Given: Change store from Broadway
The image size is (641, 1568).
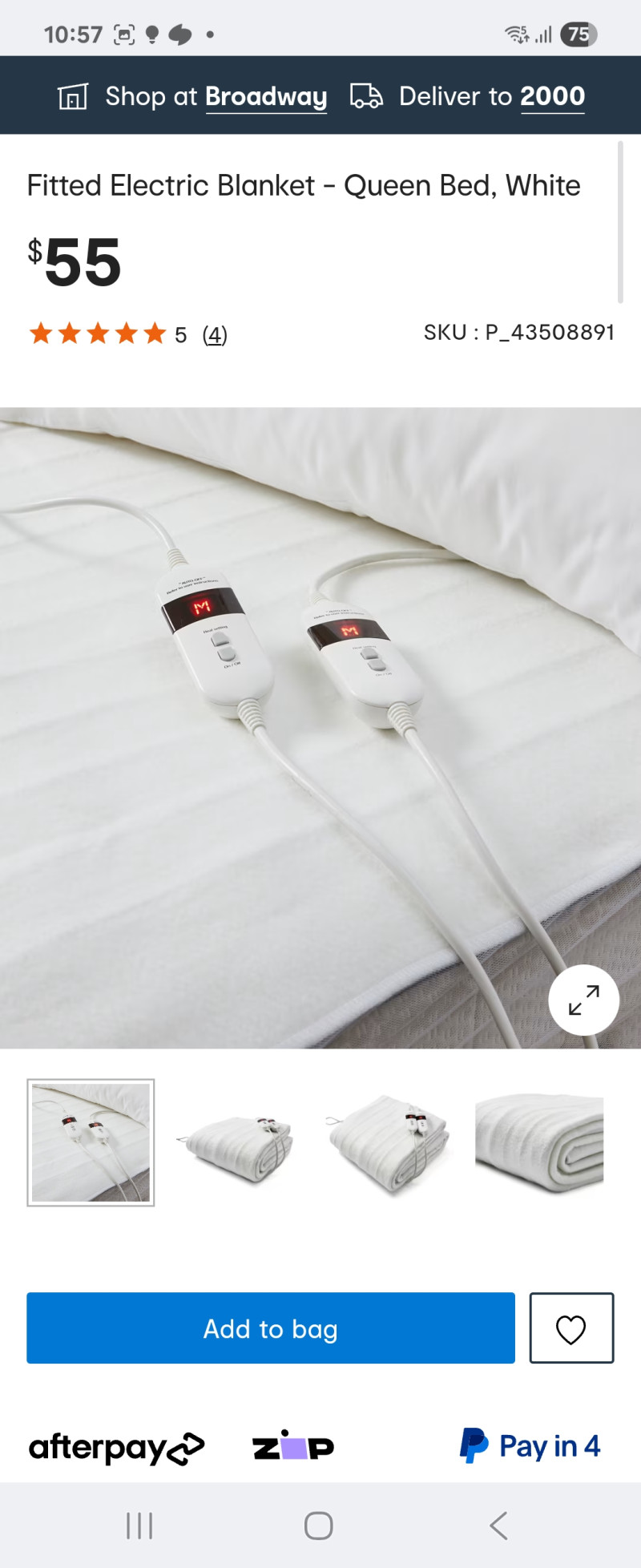Looking at the screenshot, I should point(265,97).
